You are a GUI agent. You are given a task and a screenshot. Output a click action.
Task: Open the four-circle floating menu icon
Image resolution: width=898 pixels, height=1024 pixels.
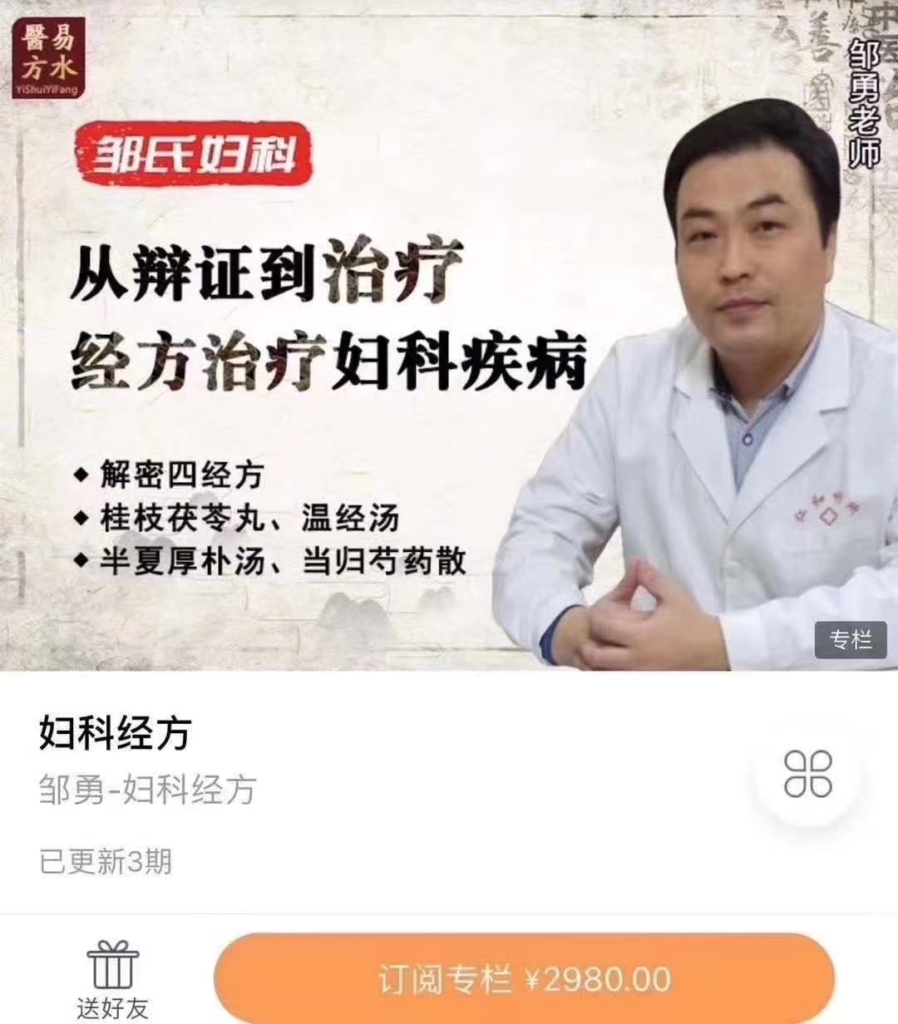point(808,775)
